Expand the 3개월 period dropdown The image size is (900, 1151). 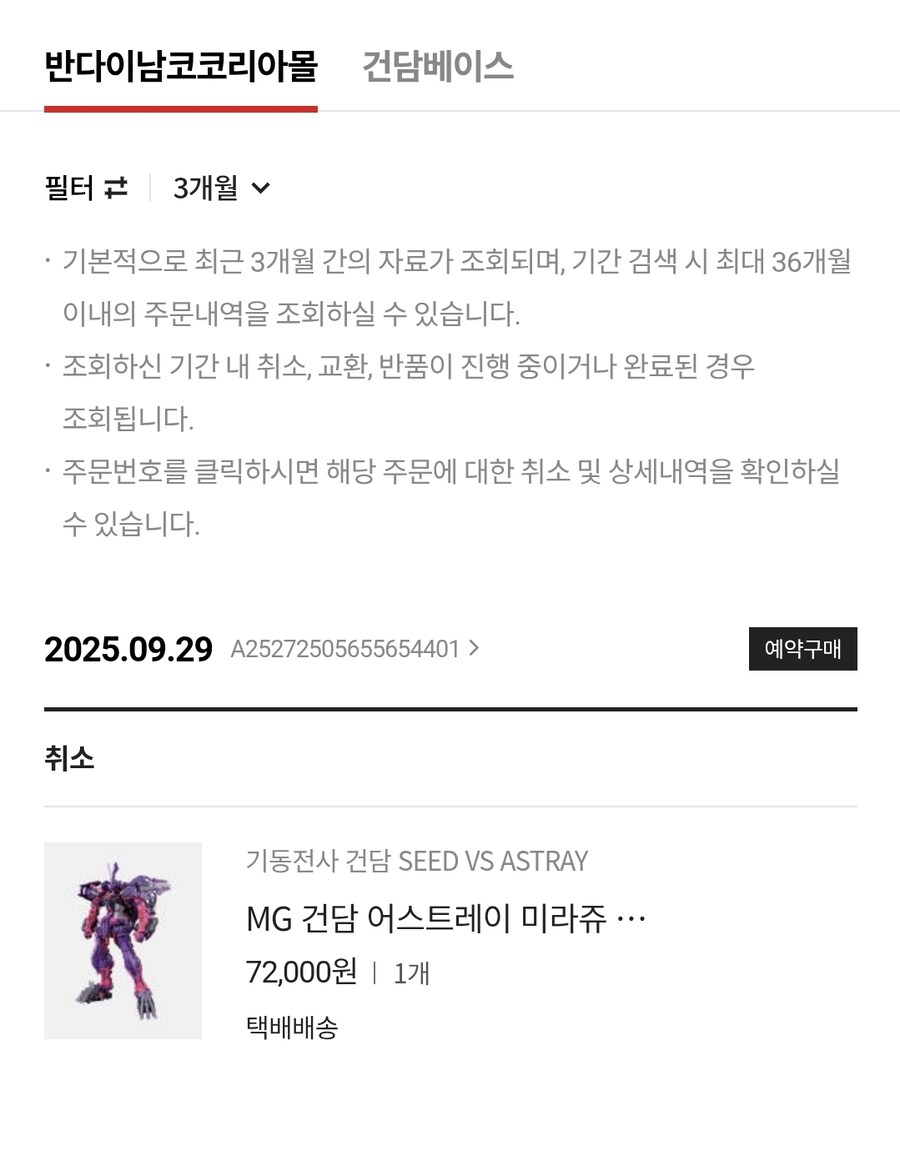click(x=221, y=188)
